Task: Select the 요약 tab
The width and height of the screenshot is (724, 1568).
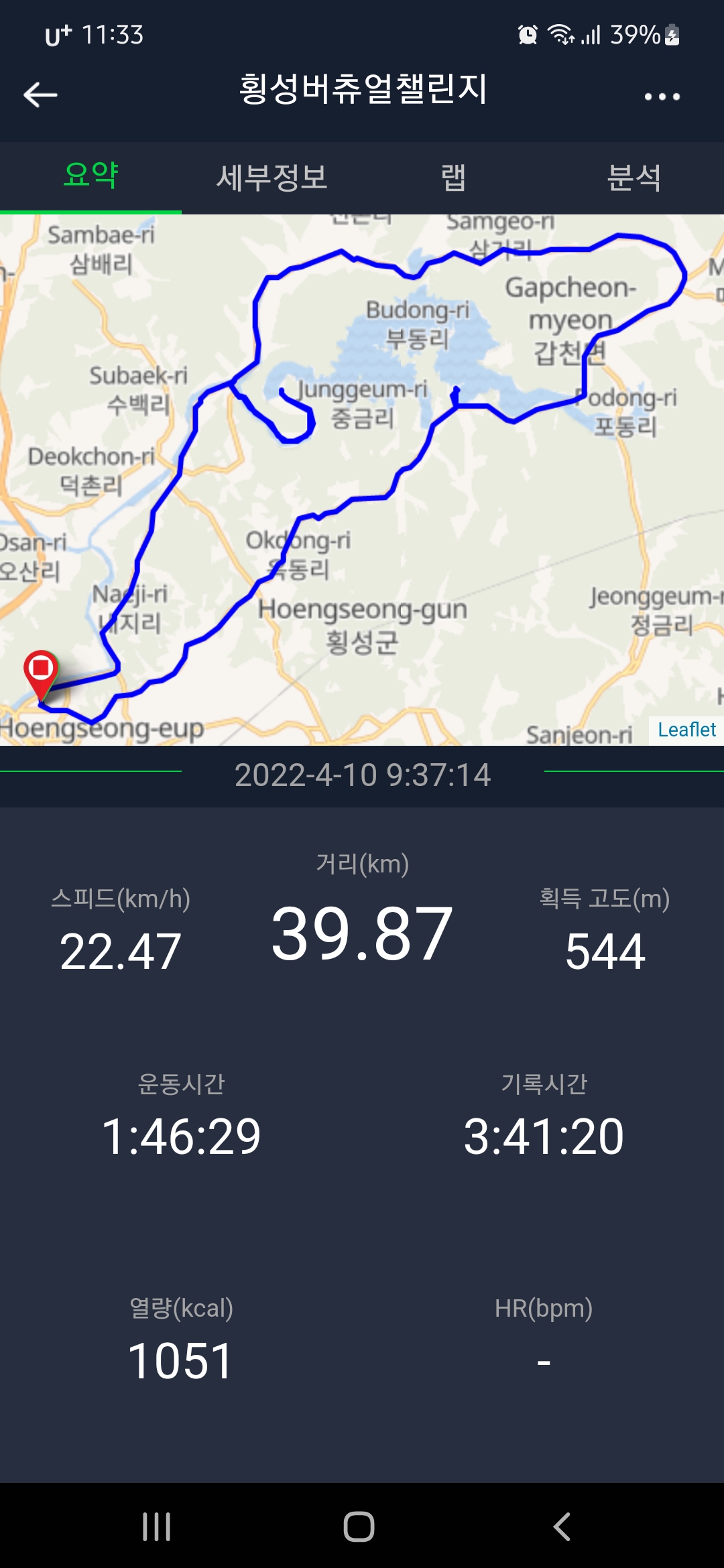Action: click(90, 177)
